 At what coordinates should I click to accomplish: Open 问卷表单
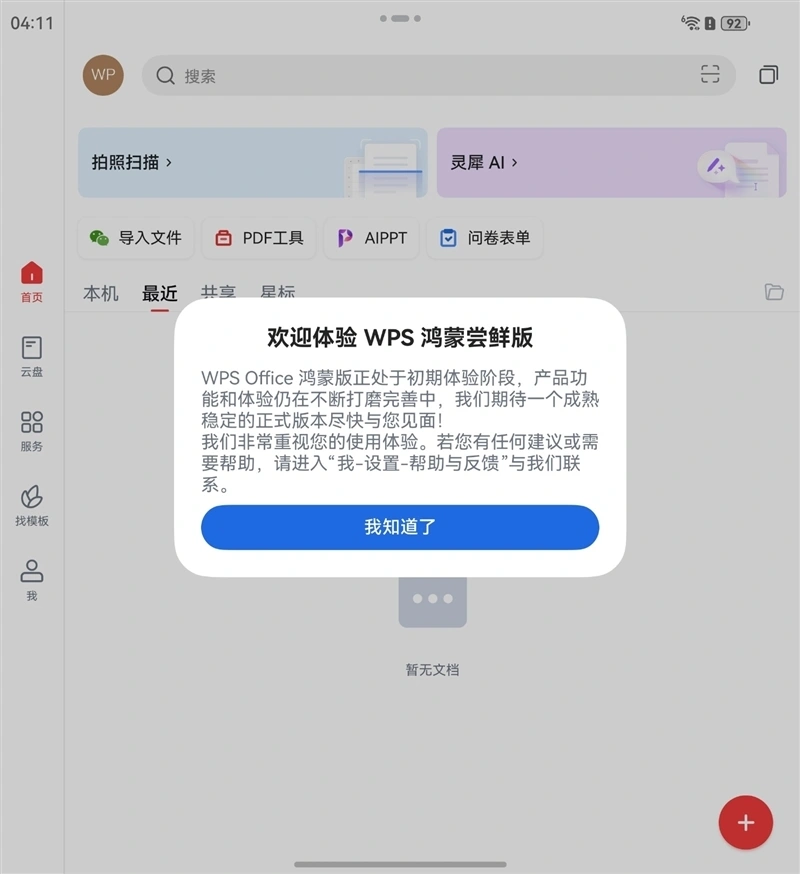tap(485, 238)
